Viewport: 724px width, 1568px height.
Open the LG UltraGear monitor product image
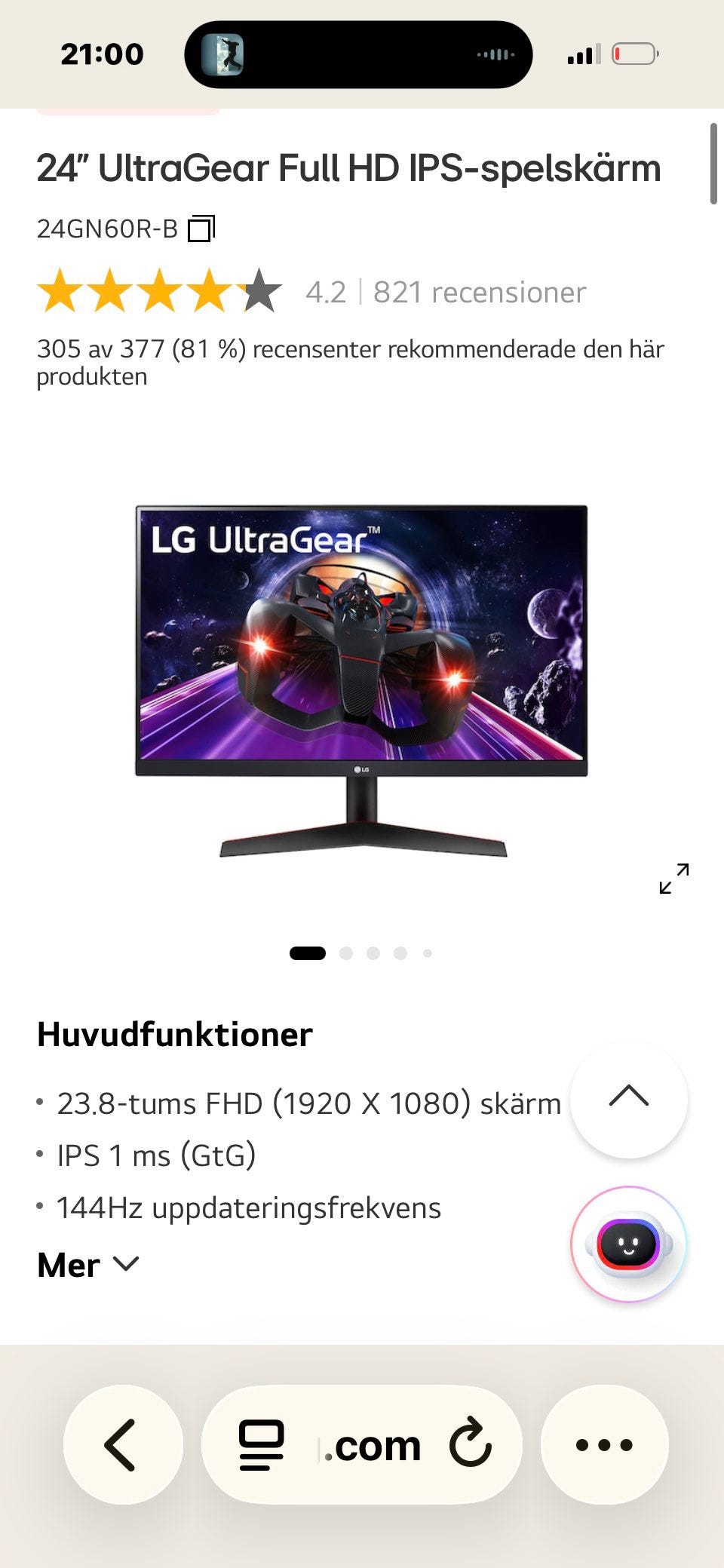(361, 682)
